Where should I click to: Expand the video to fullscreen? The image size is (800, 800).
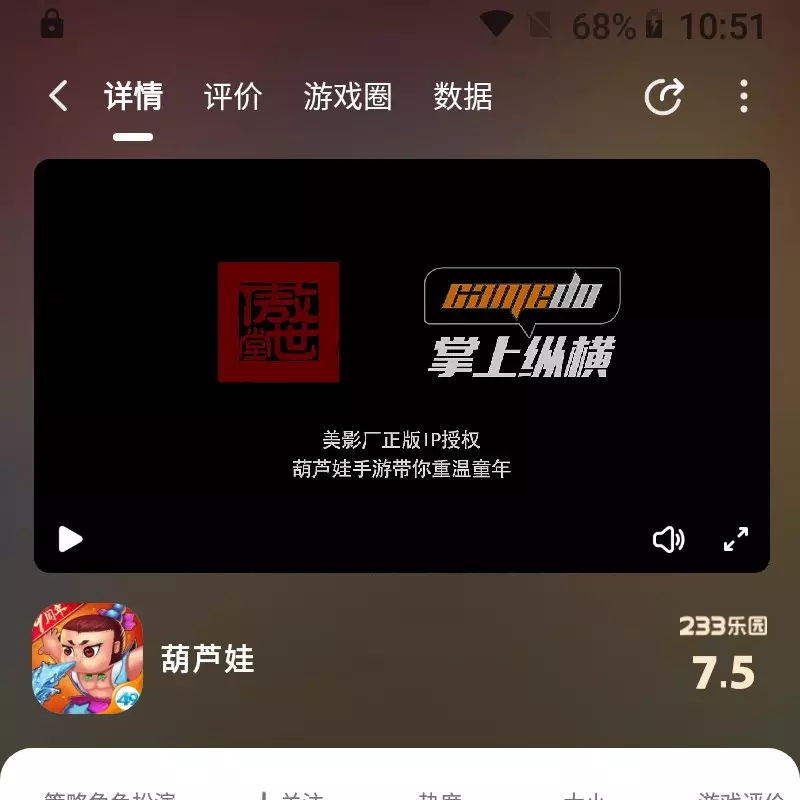(x=736, y=540)
